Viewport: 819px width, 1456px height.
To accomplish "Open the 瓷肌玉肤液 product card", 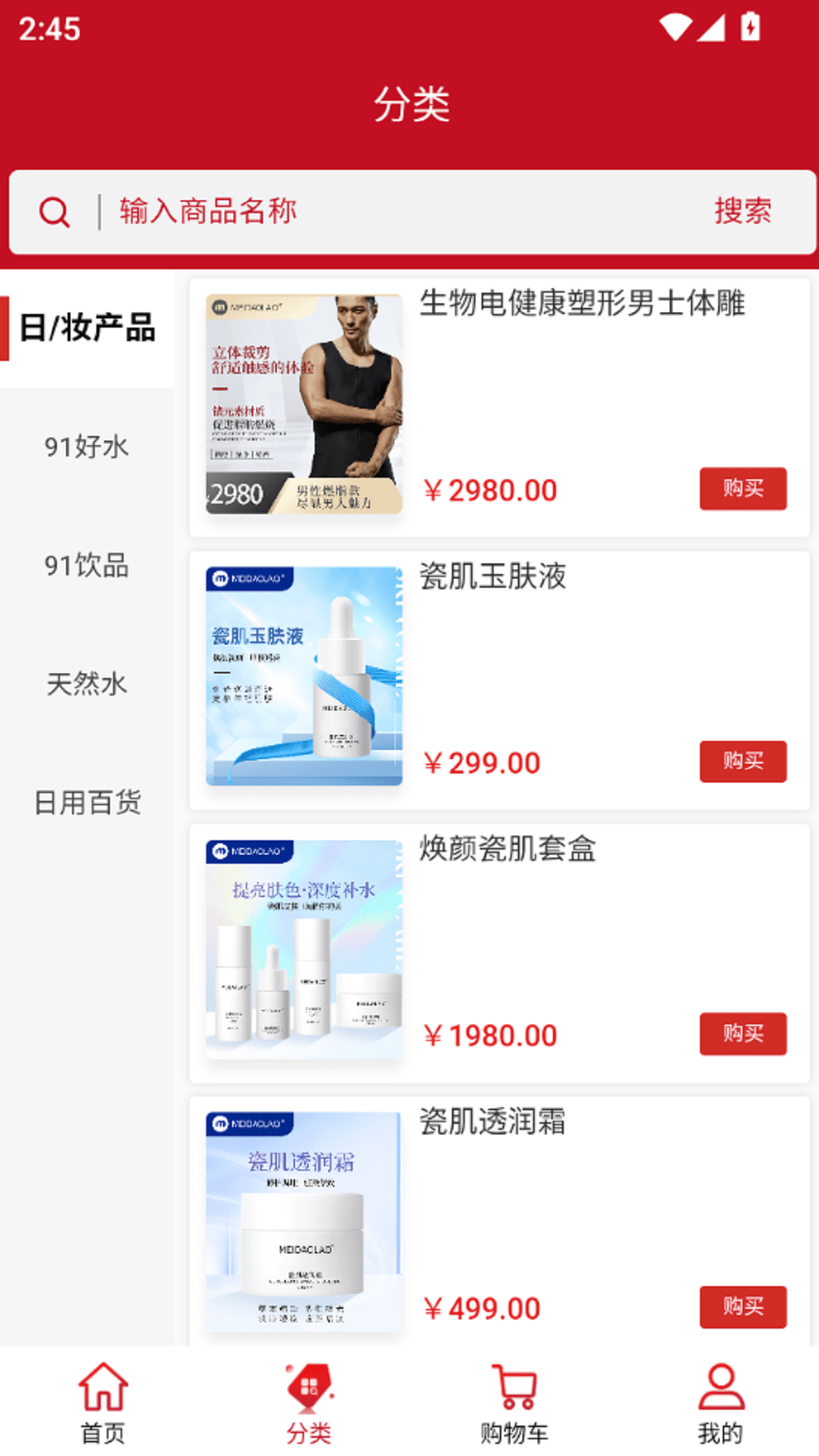I will point(500,680).
